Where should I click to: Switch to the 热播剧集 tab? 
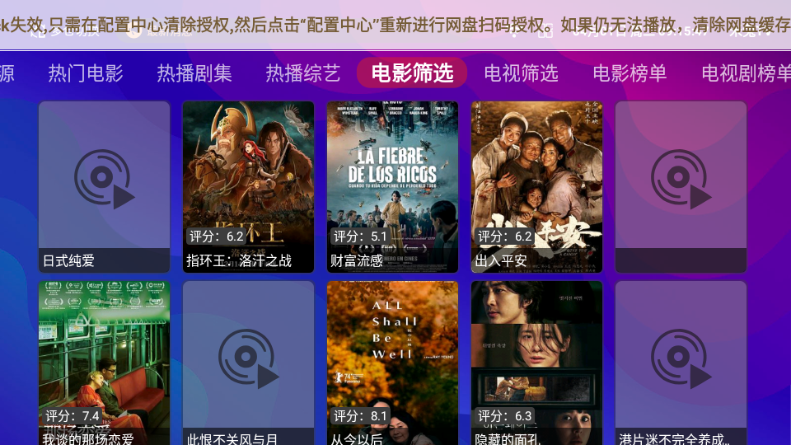click(194, 73)
